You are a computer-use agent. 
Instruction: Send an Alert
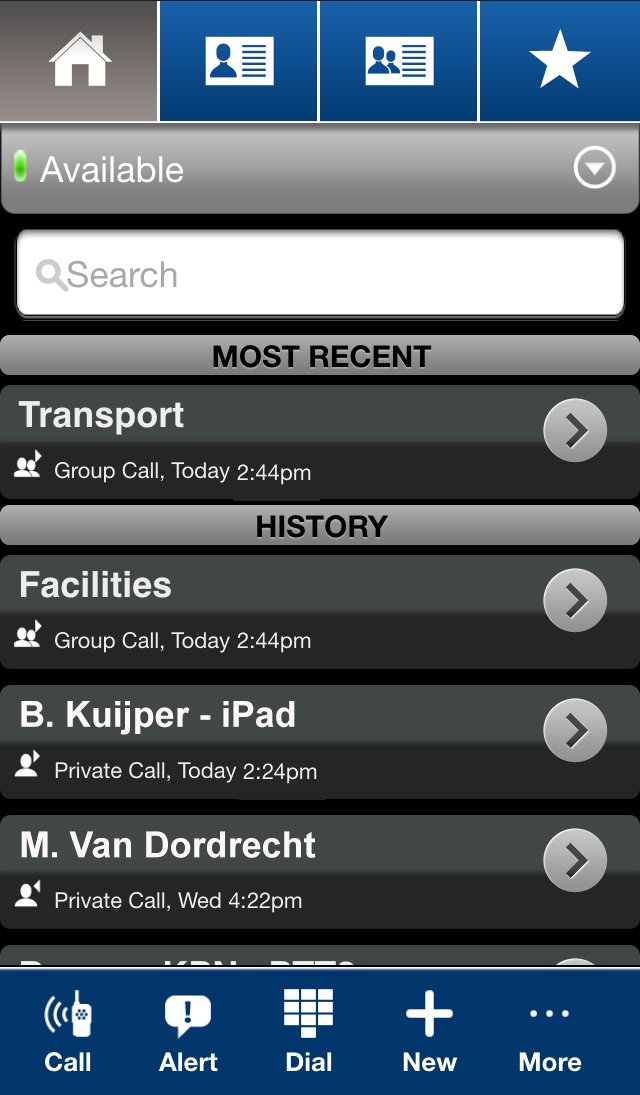[188, 1032]
